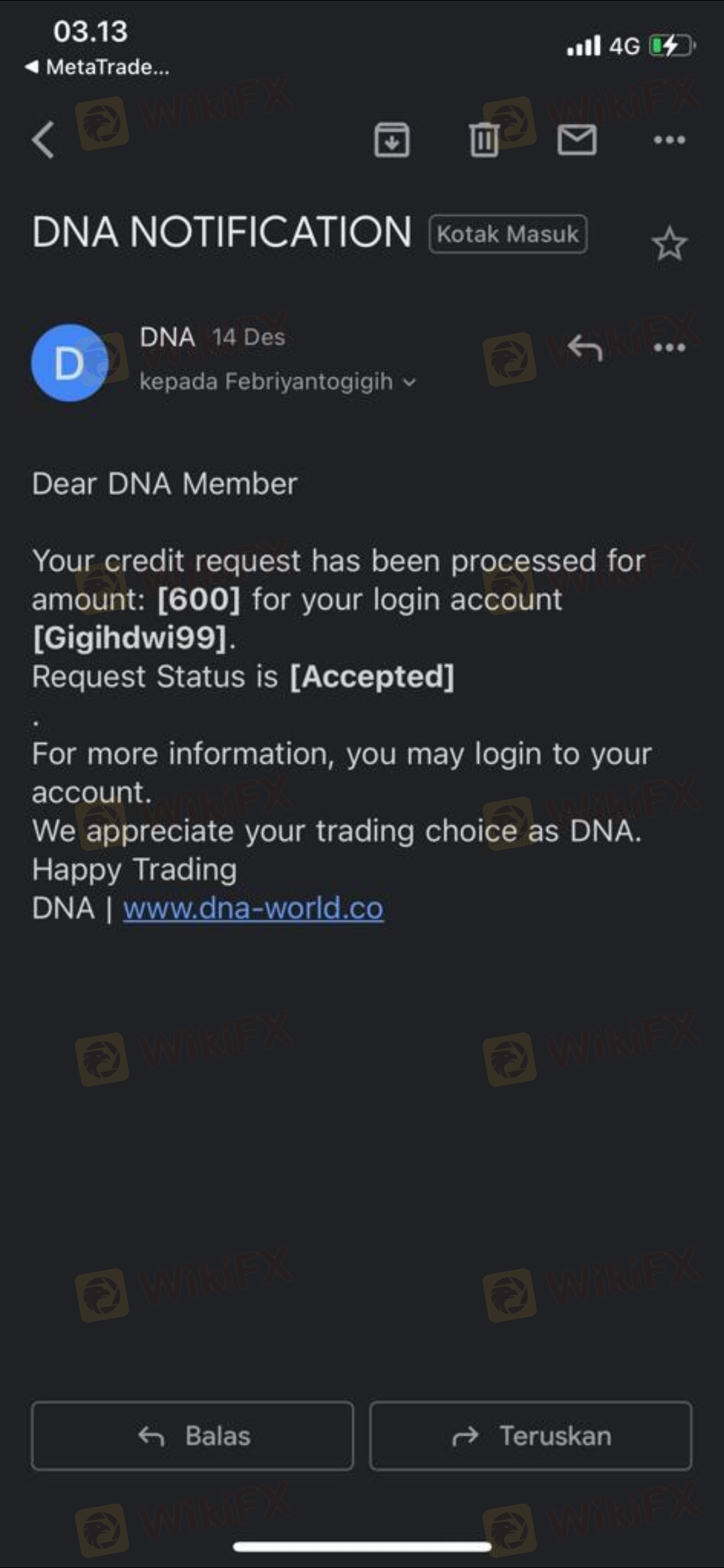
Task: Star the DNA NOTIFICATION email
Action: pos(669,243)
